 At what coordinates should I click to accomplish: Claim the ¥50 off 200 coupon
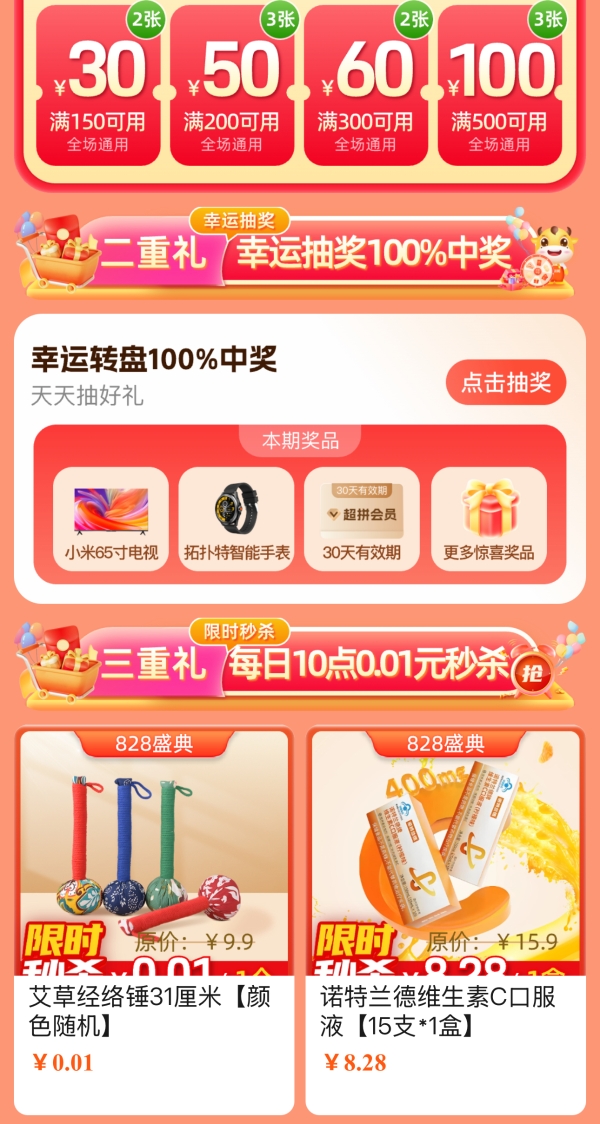tap(232, 88)
